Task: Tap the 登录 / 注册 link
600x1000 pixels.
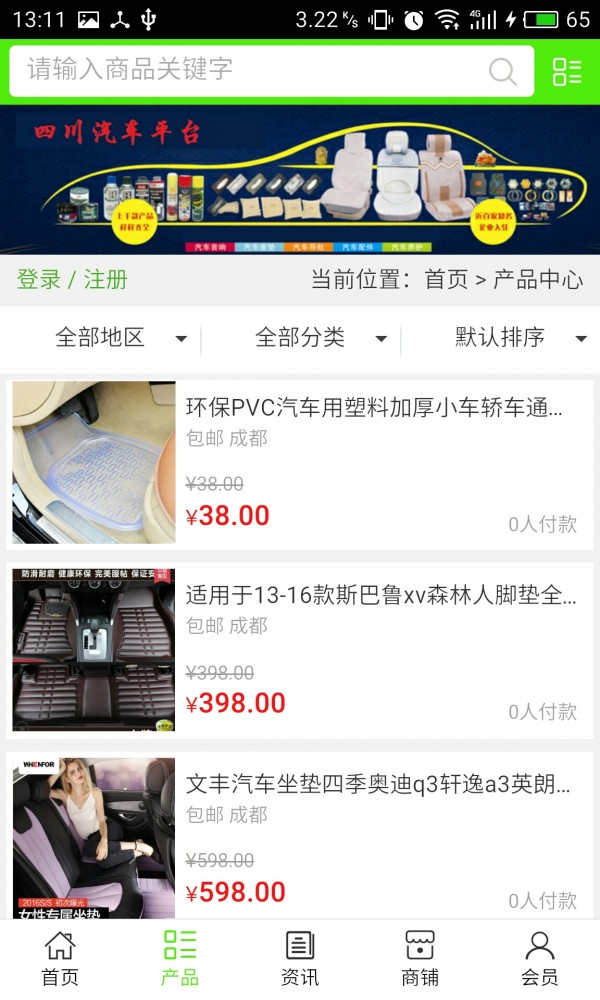Action: coord(72,280)
